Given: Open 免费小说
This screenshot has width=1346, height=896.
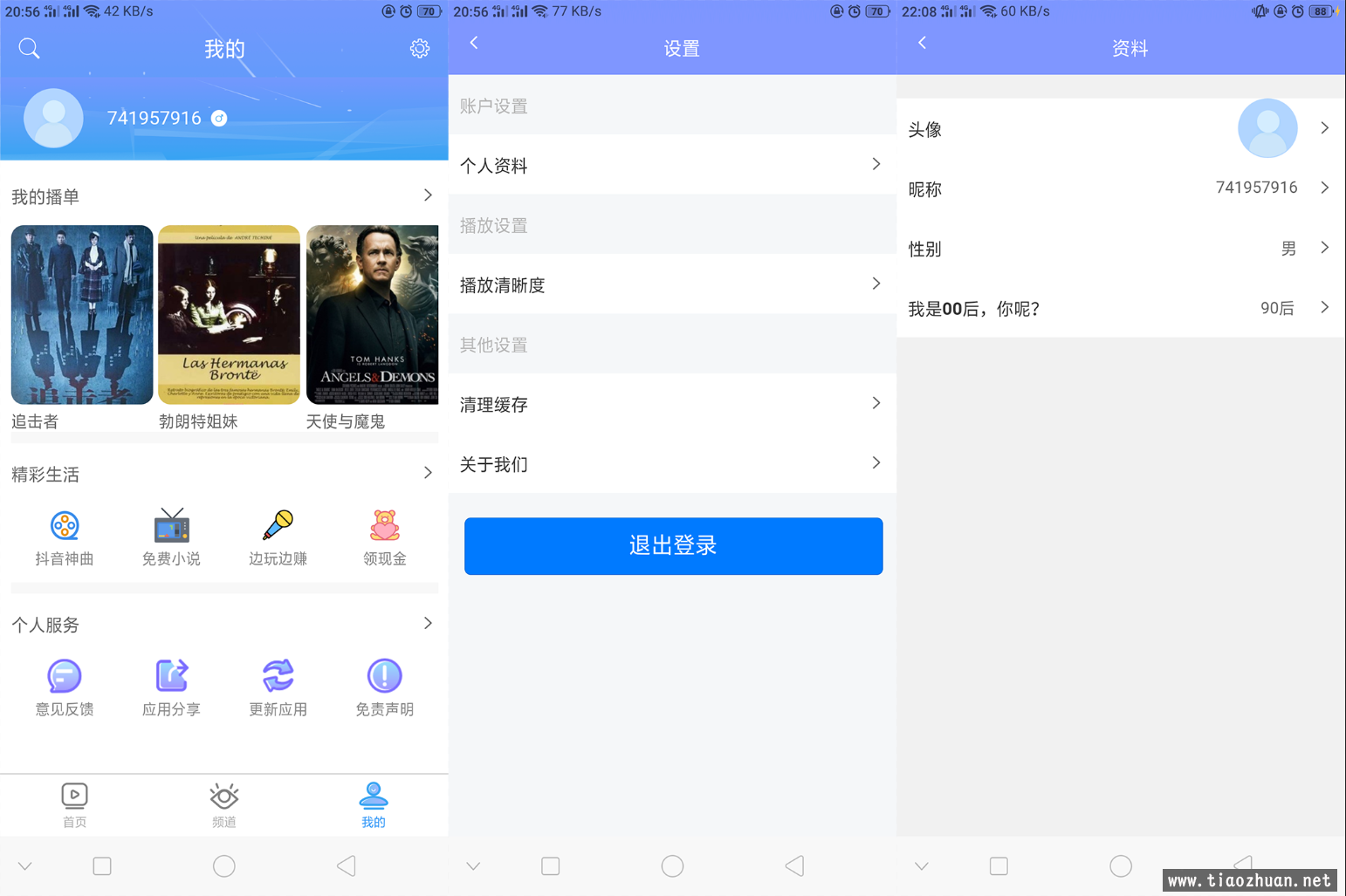Looking at the screenshot, I should [x=171, y=537].
